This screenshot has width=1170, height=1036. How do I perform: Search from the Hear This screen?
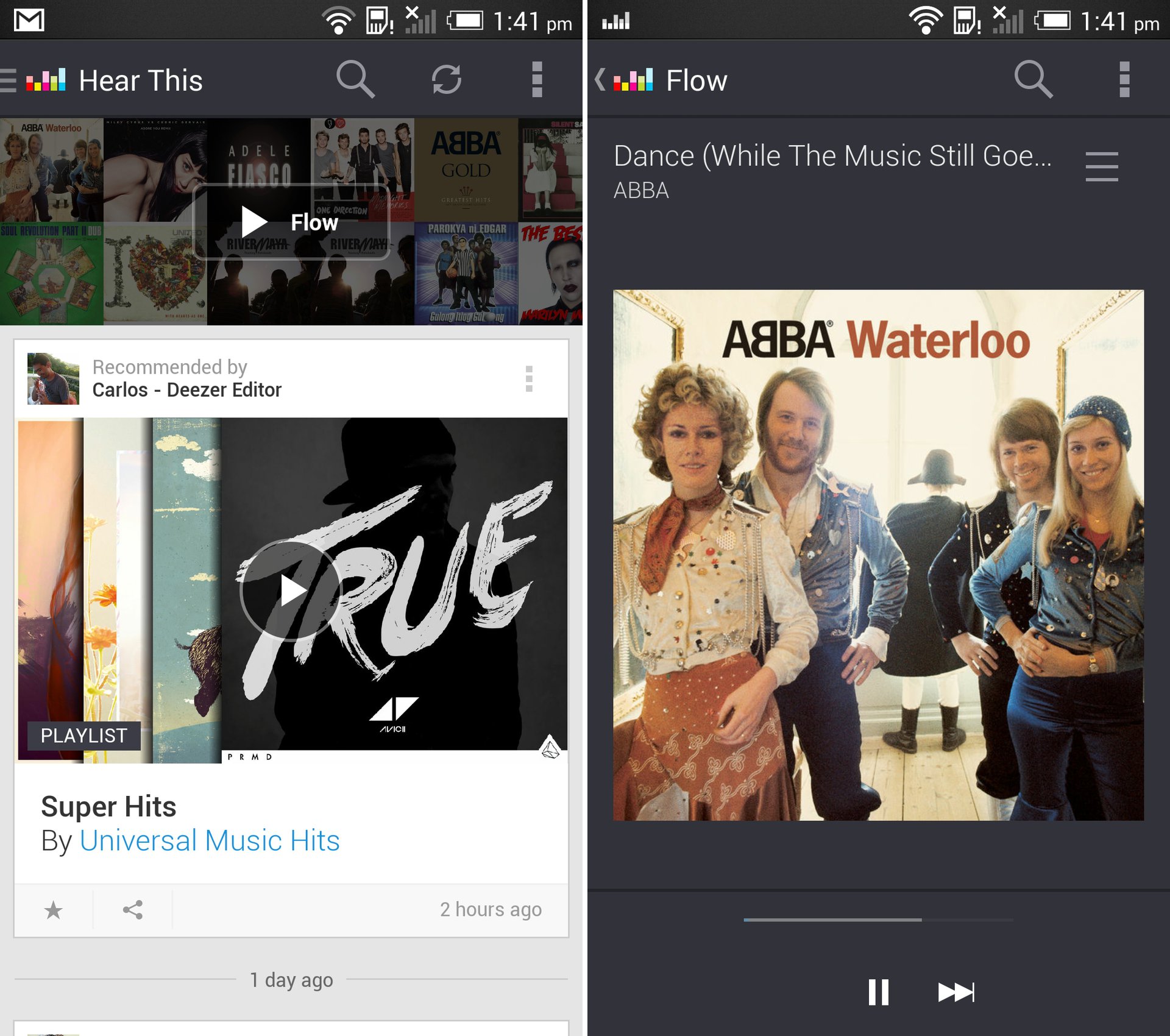click(x=355, y=80)
